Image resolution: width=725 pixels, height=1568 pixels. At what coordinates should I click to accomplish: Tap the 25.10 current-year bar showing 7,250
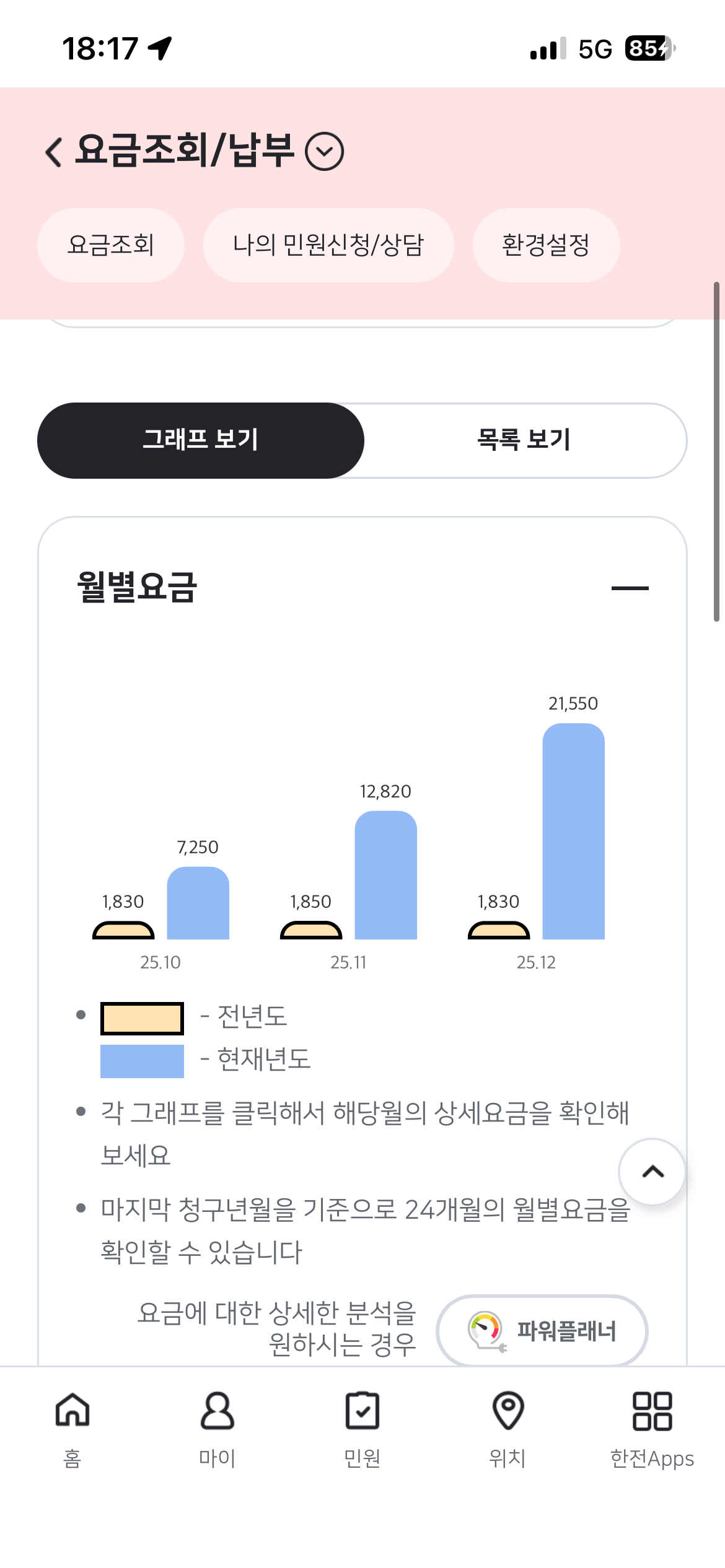pyautogui.click(x=198, y=903)
